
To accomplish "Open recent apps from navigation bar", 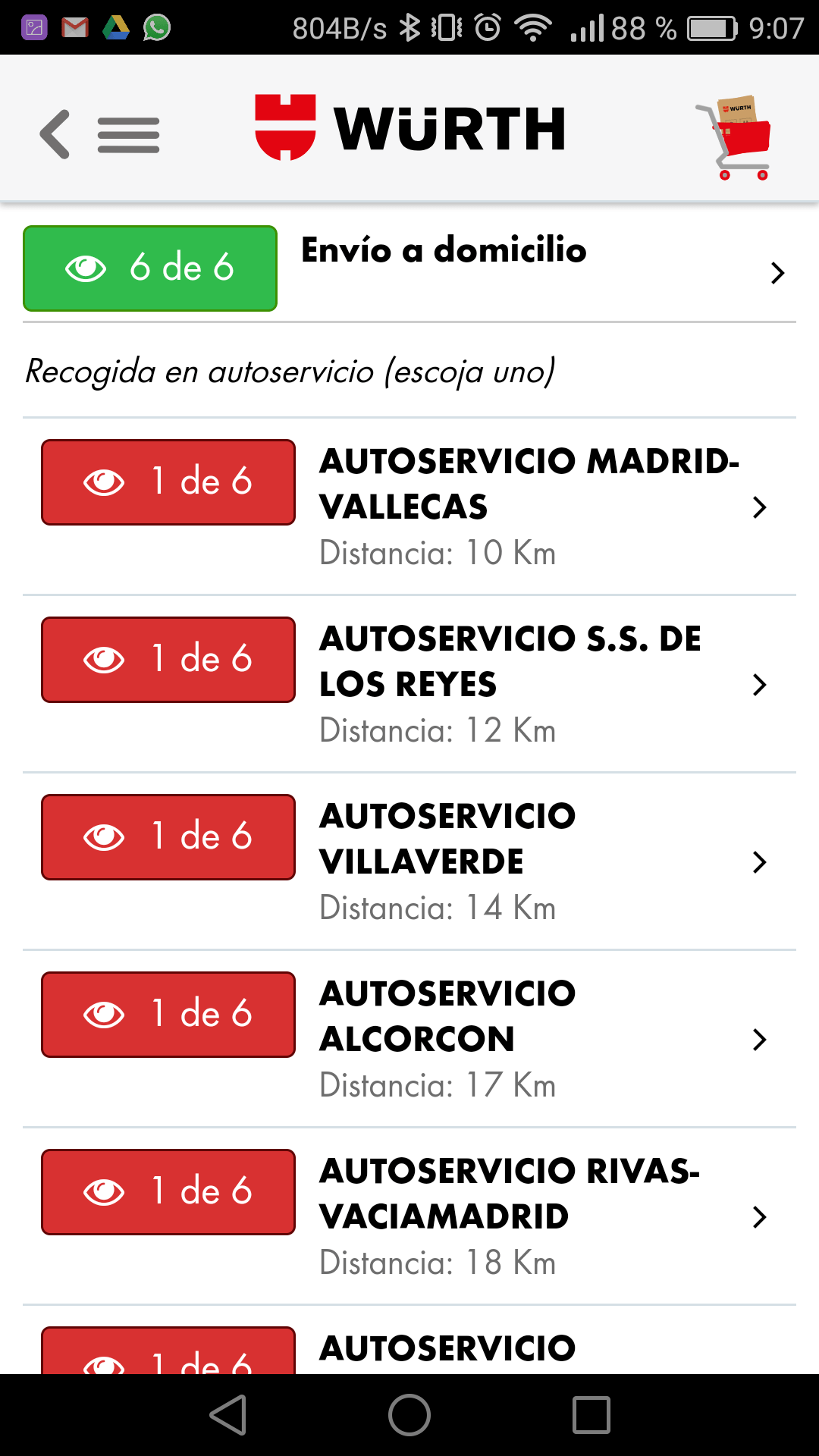I will click(591, 1415).
